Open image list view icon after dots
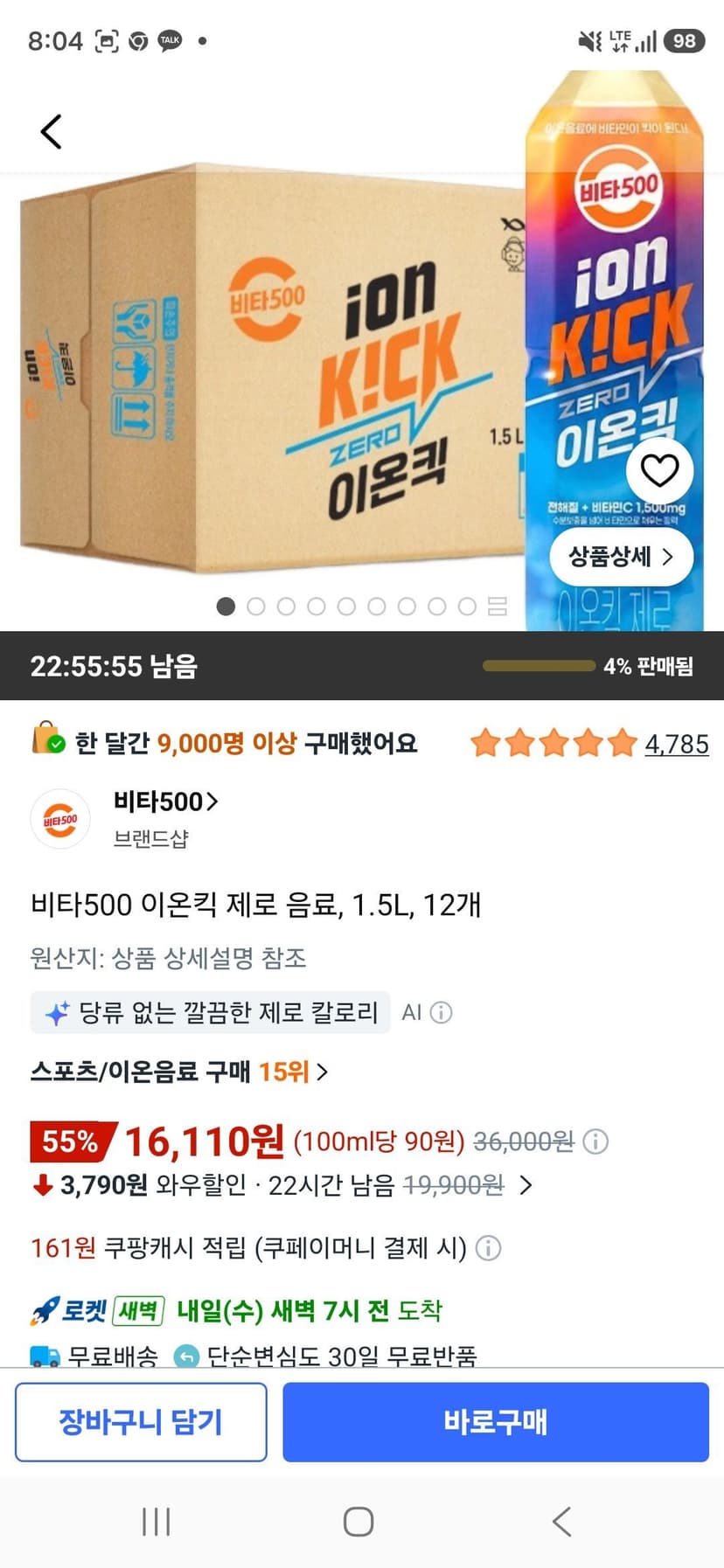 point(497,606)
